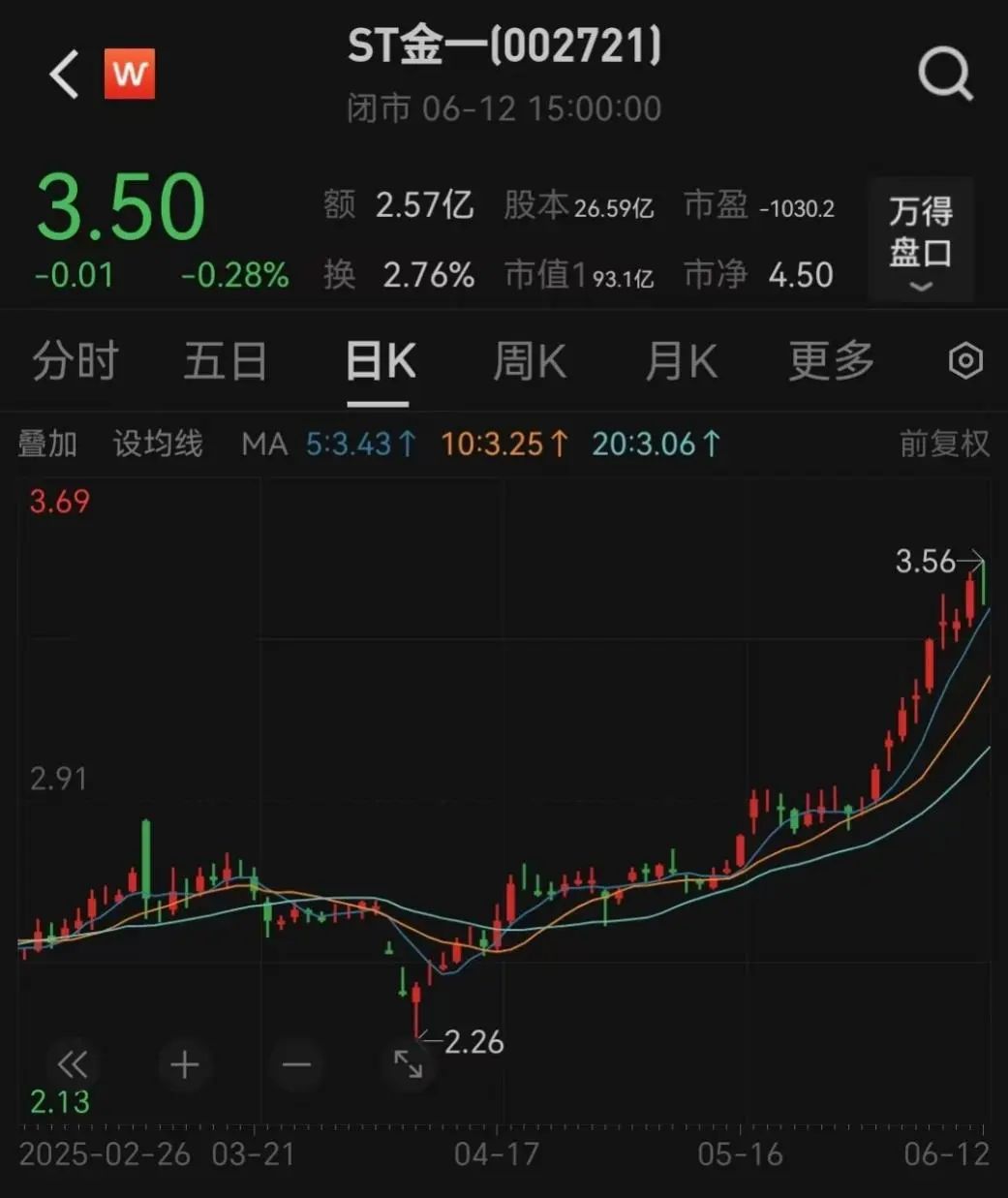
Task: Open chart settings hexagon icon
Action: 965,361
